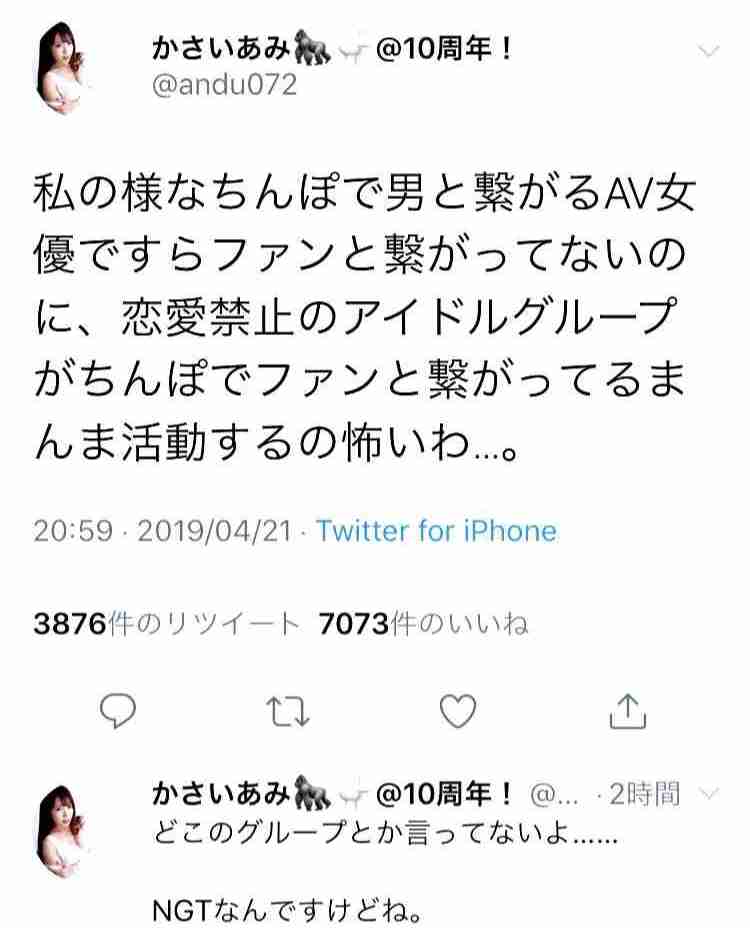Viewport: 750px width, 928px height.
Task: Share the tweet via upload icon
Action: click(x=626, y=711)
